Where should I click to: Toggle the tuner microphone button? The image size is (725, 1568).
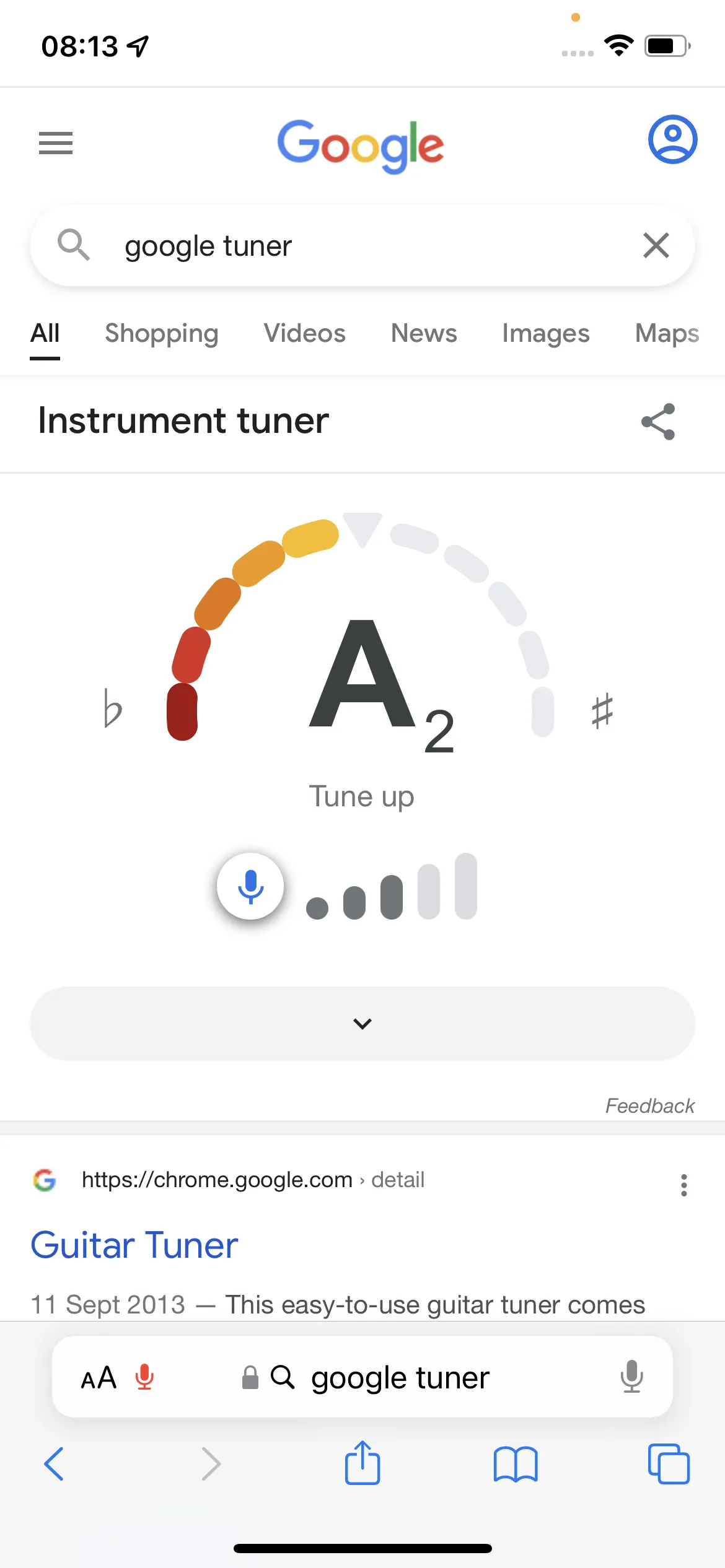[x=250, y=886]
